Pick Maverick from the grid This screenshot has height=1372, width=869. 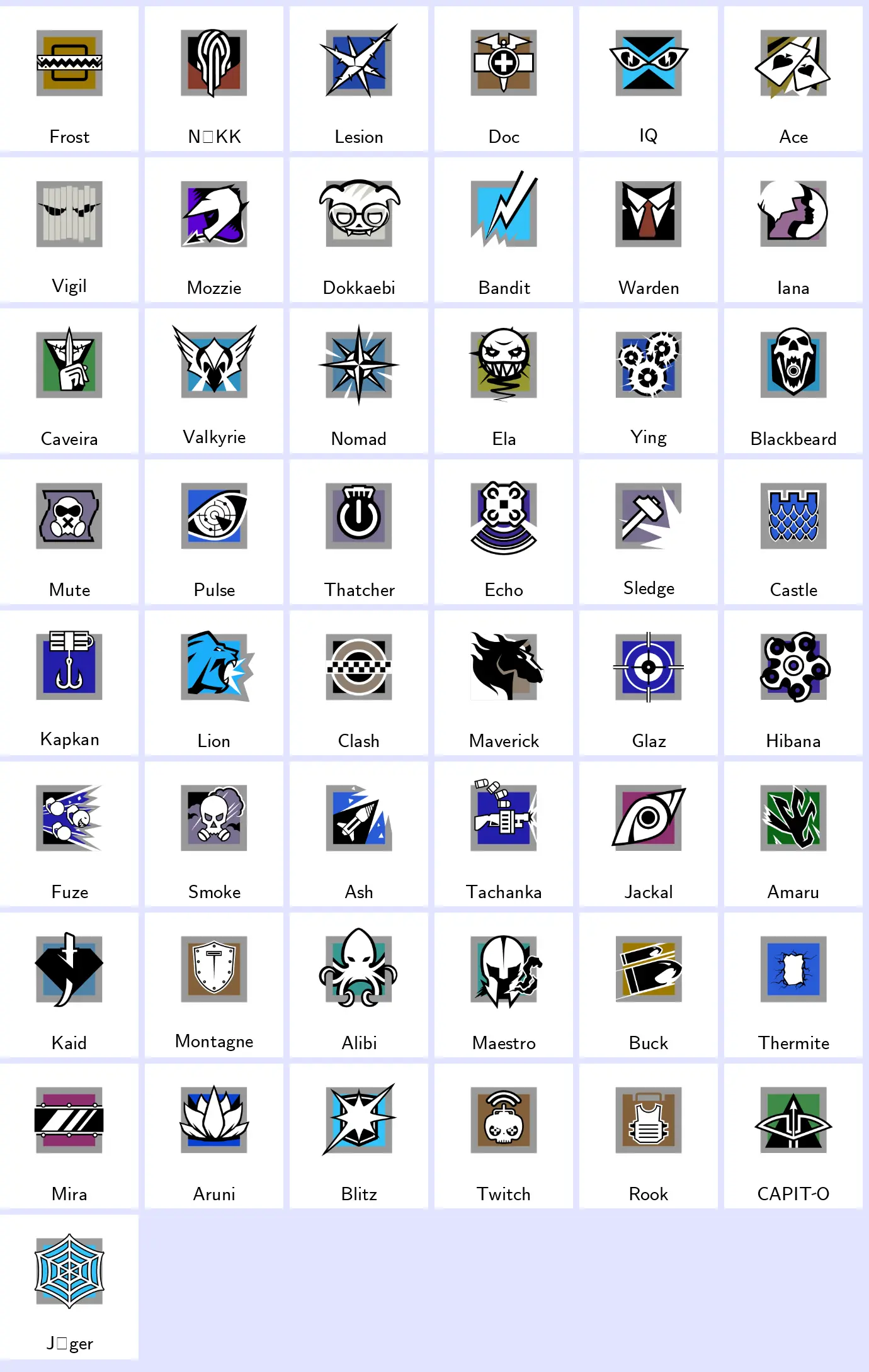504,683
